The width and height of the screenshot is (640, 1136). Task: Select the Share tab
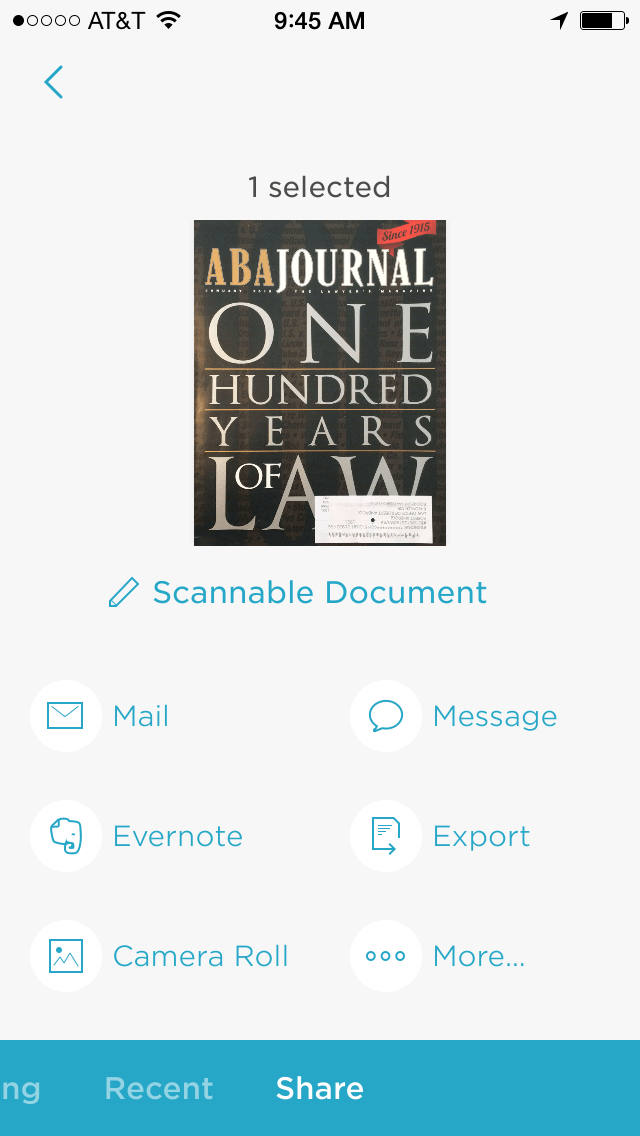point(320,1088)
